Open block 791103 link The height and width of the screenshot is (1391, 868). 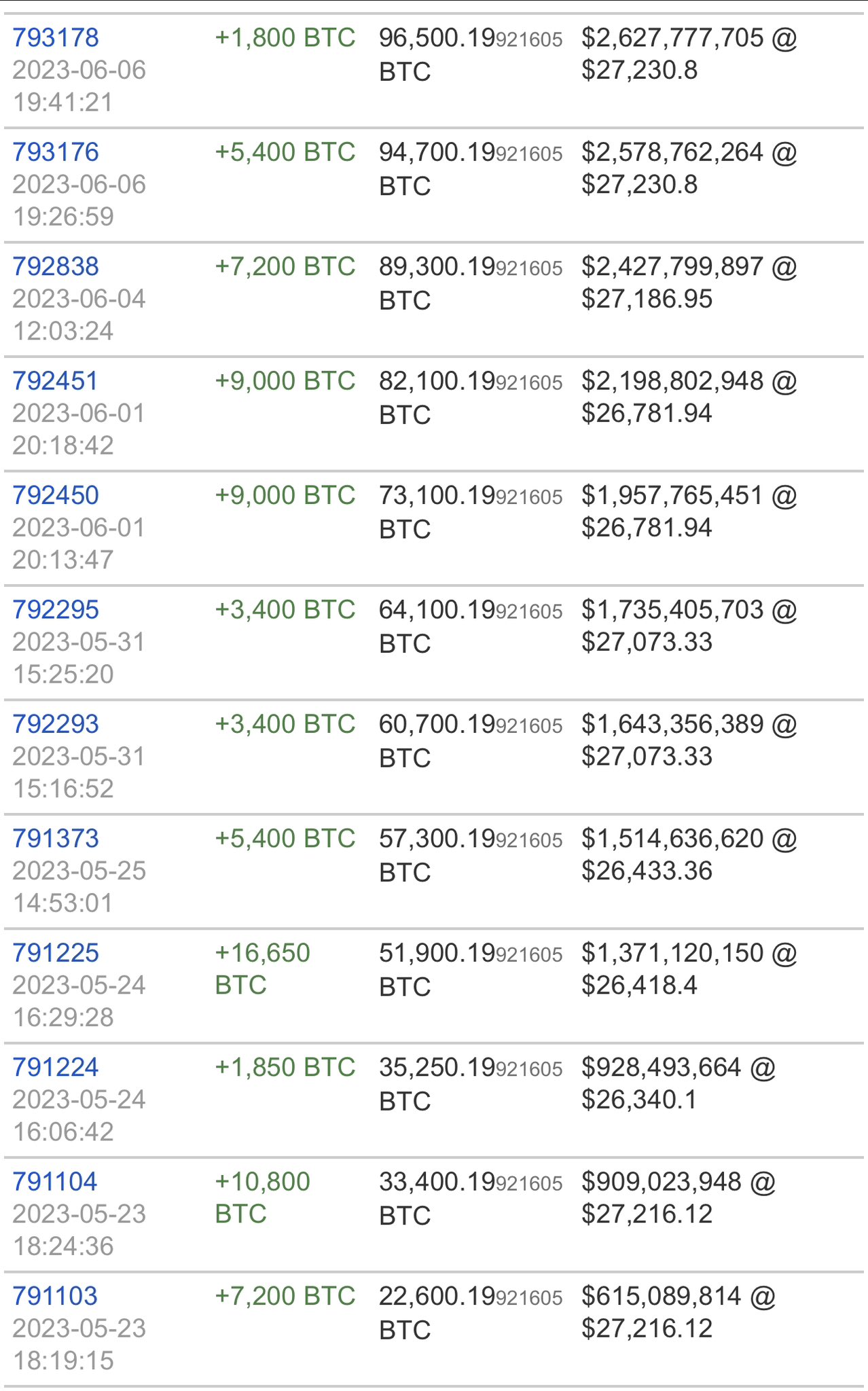[56, 1297]
